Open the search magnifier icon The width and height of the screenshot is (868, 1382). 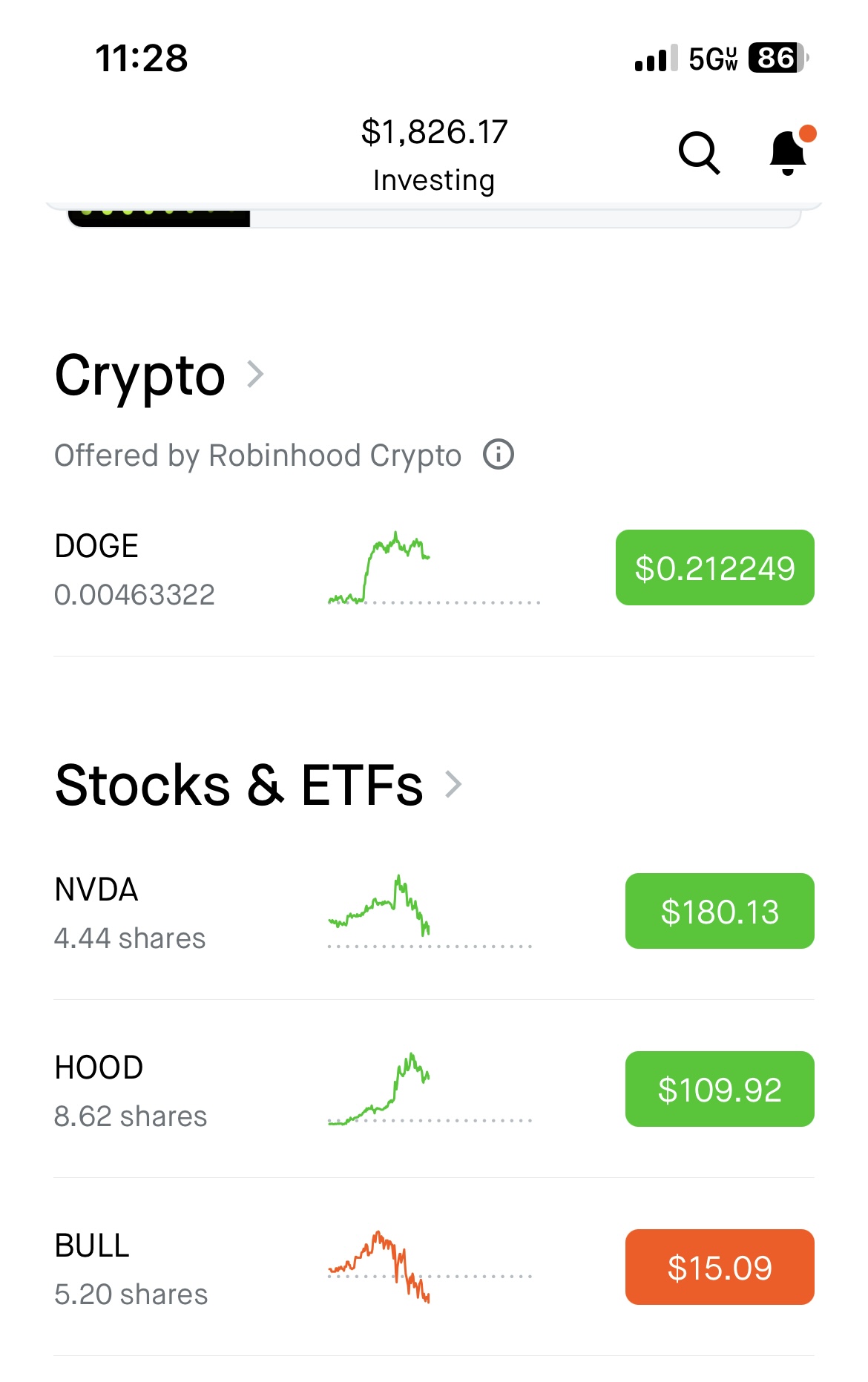click(x=699, y=153)
